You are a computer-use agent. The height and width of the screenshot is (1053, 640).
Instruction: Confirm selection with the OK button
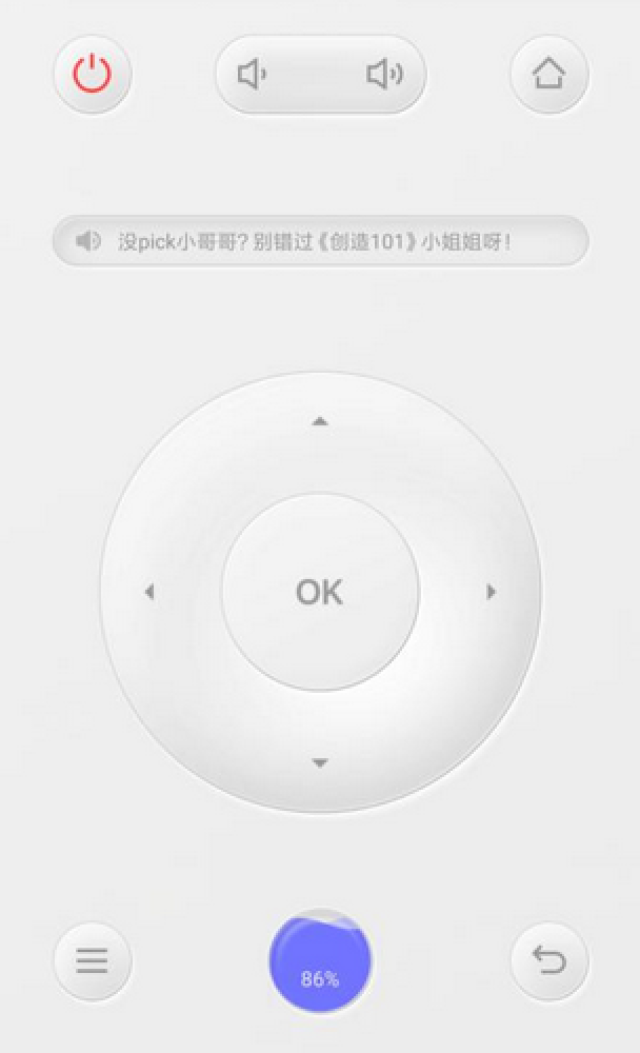(x=320, y=592)
